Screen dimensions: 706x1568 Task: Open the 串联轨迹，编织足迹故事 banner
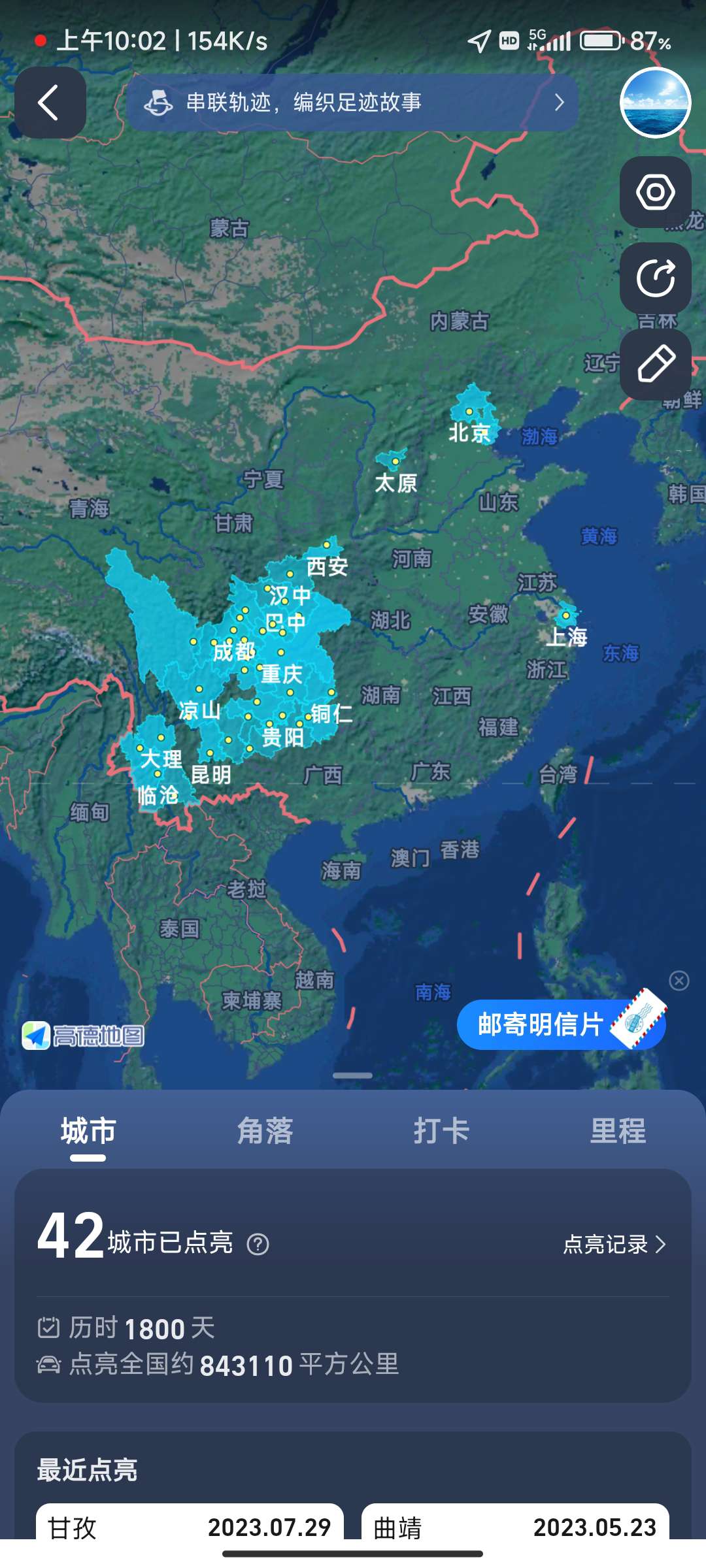[x=352, y=103]
